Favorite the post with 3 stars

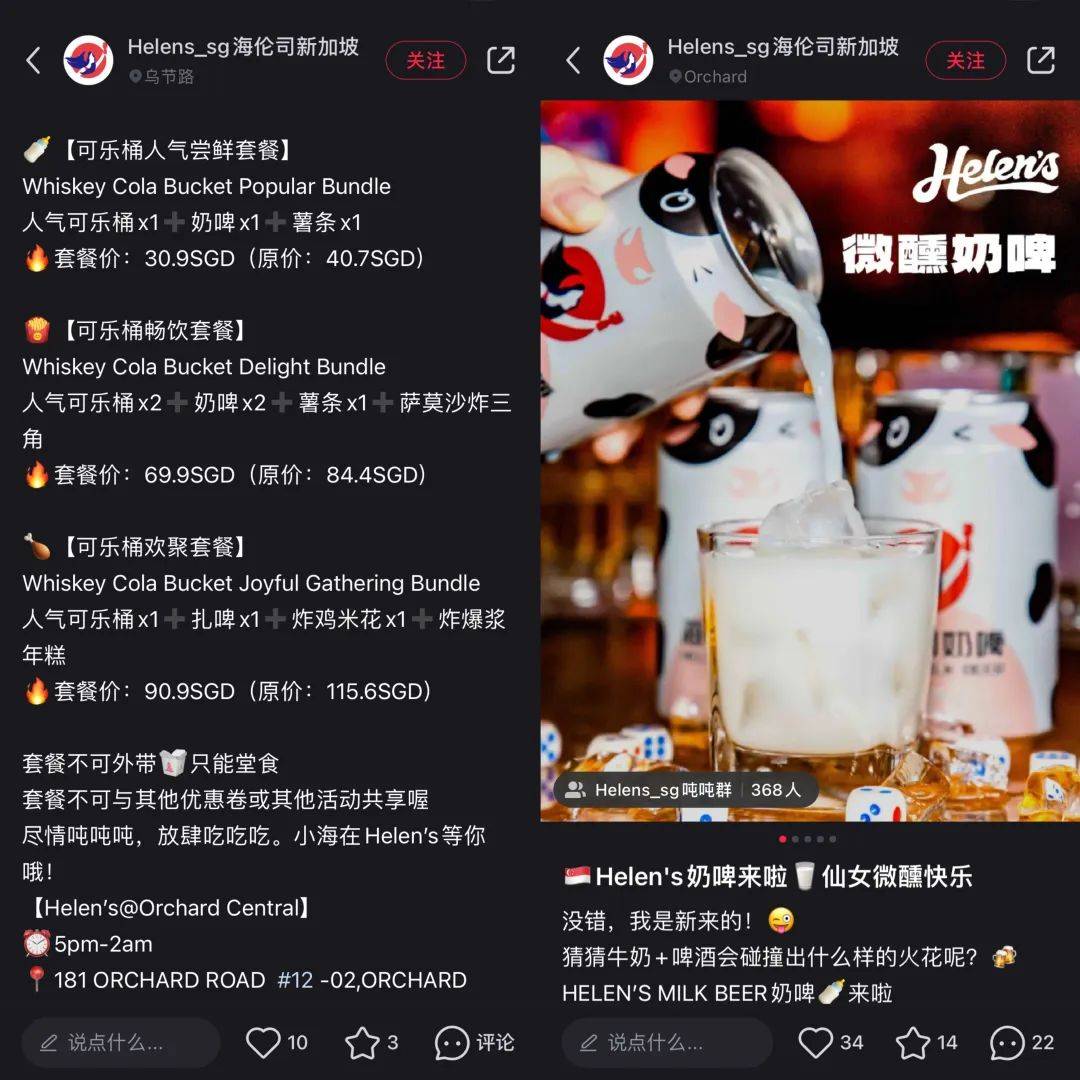point(361,1043)
